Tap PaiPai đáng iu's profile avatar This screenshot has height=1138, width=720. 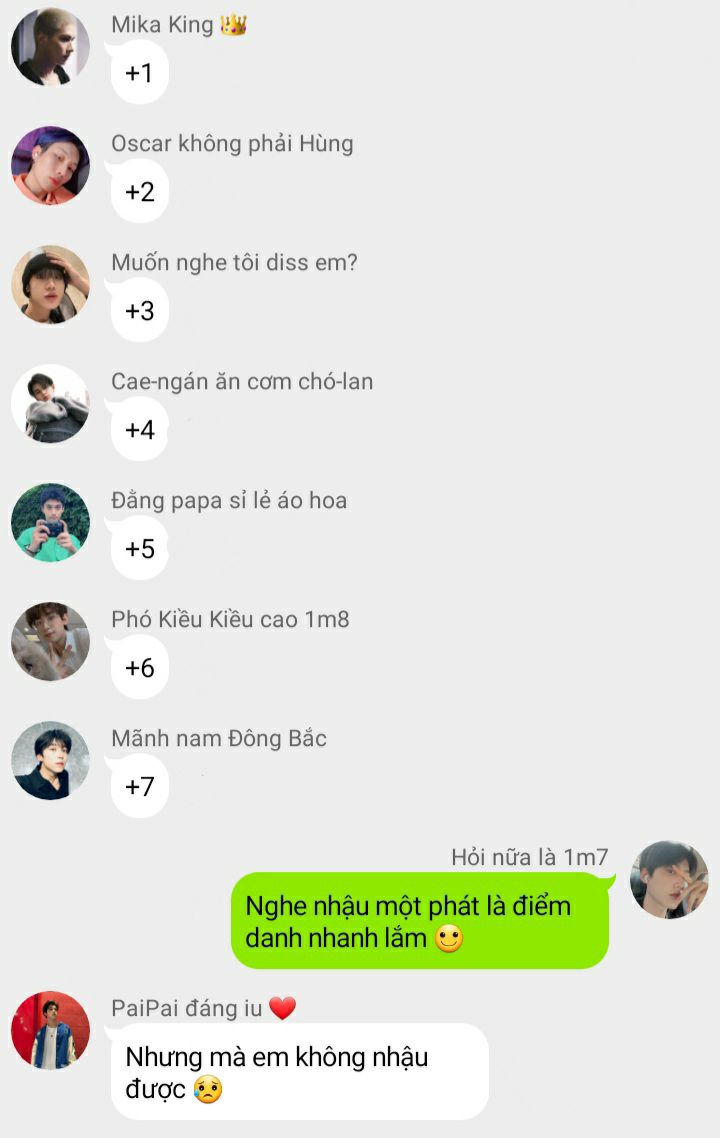[50, 1031]
